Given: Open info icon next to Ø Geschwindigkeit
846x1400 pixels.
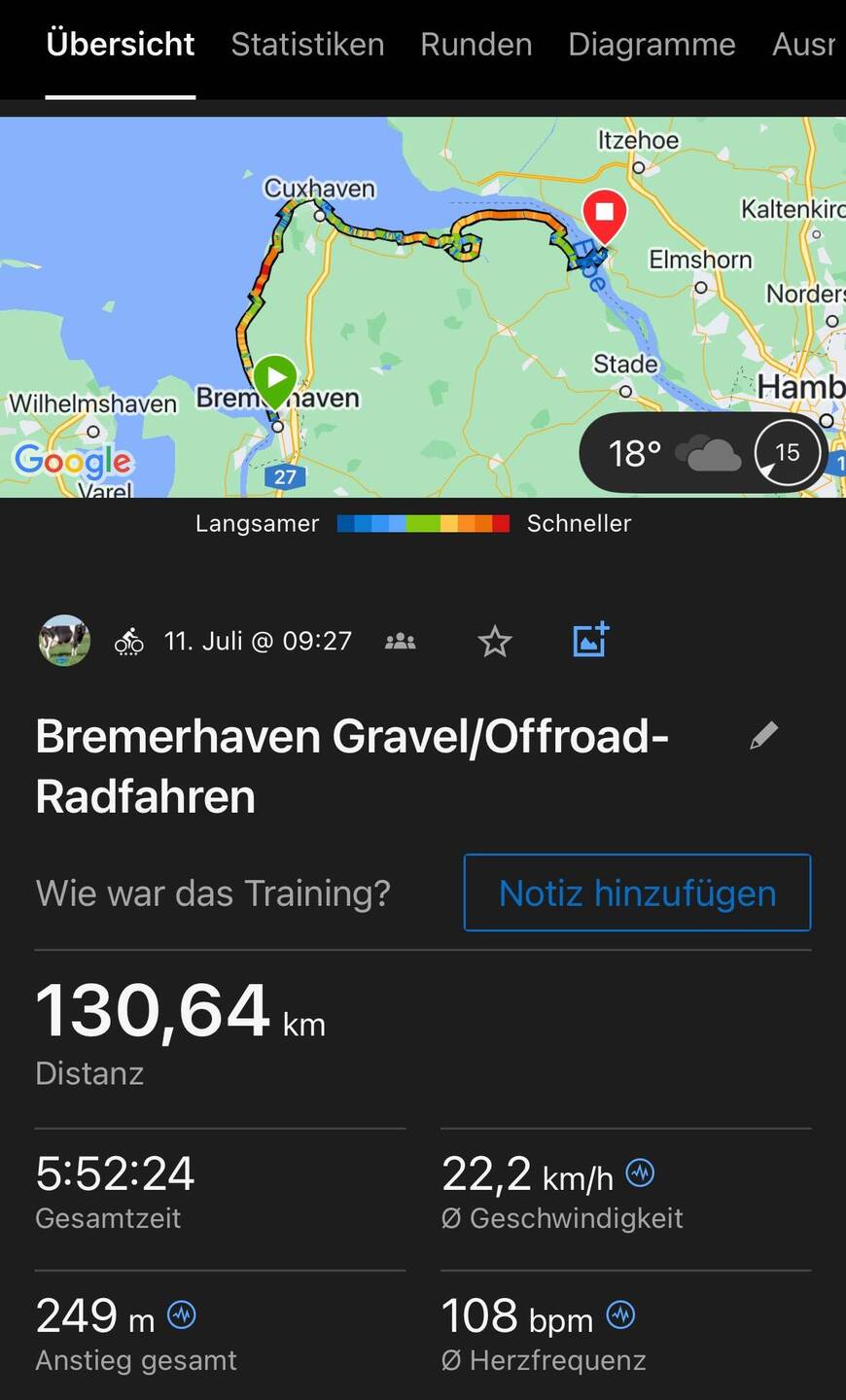Looking at the screenshot, I should tap(640, 1173).
